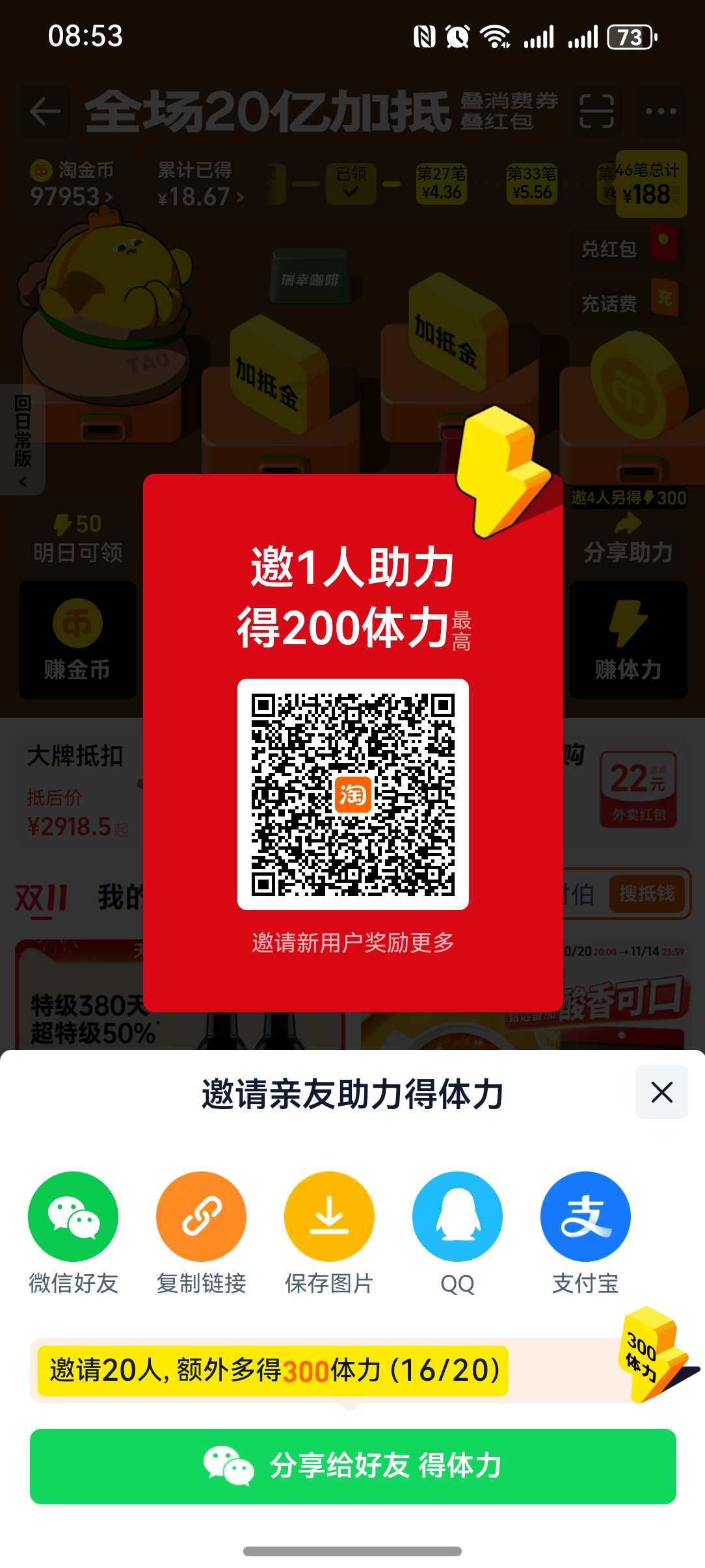705x1568 pixels.
Task: Close the invite friends share sheet
Action: click(x=661, y=1092)
